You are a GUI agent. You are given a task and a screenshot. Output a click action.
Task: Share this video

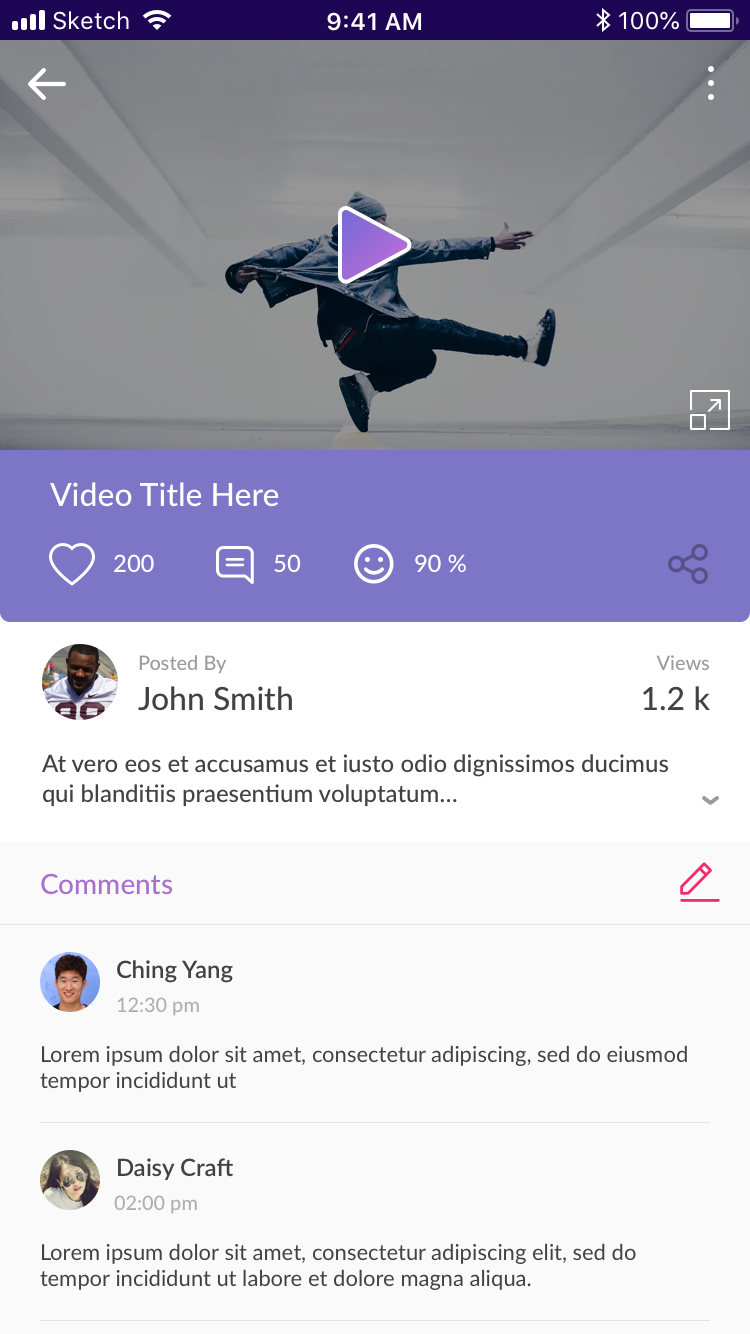(688, 564)
